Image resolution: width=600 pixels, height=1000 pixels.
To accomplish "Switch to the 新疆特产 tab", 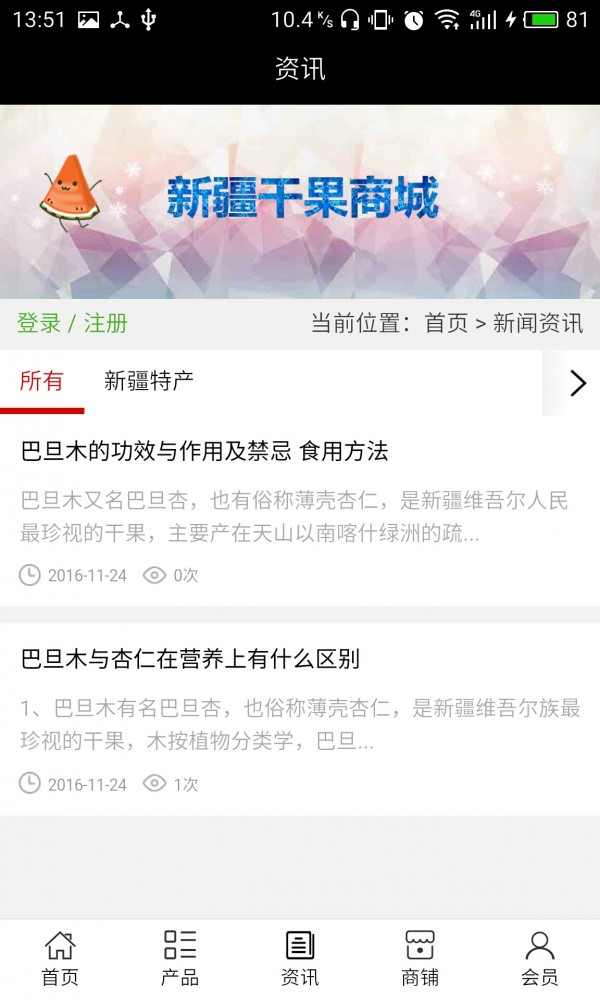I will [149, 381].
